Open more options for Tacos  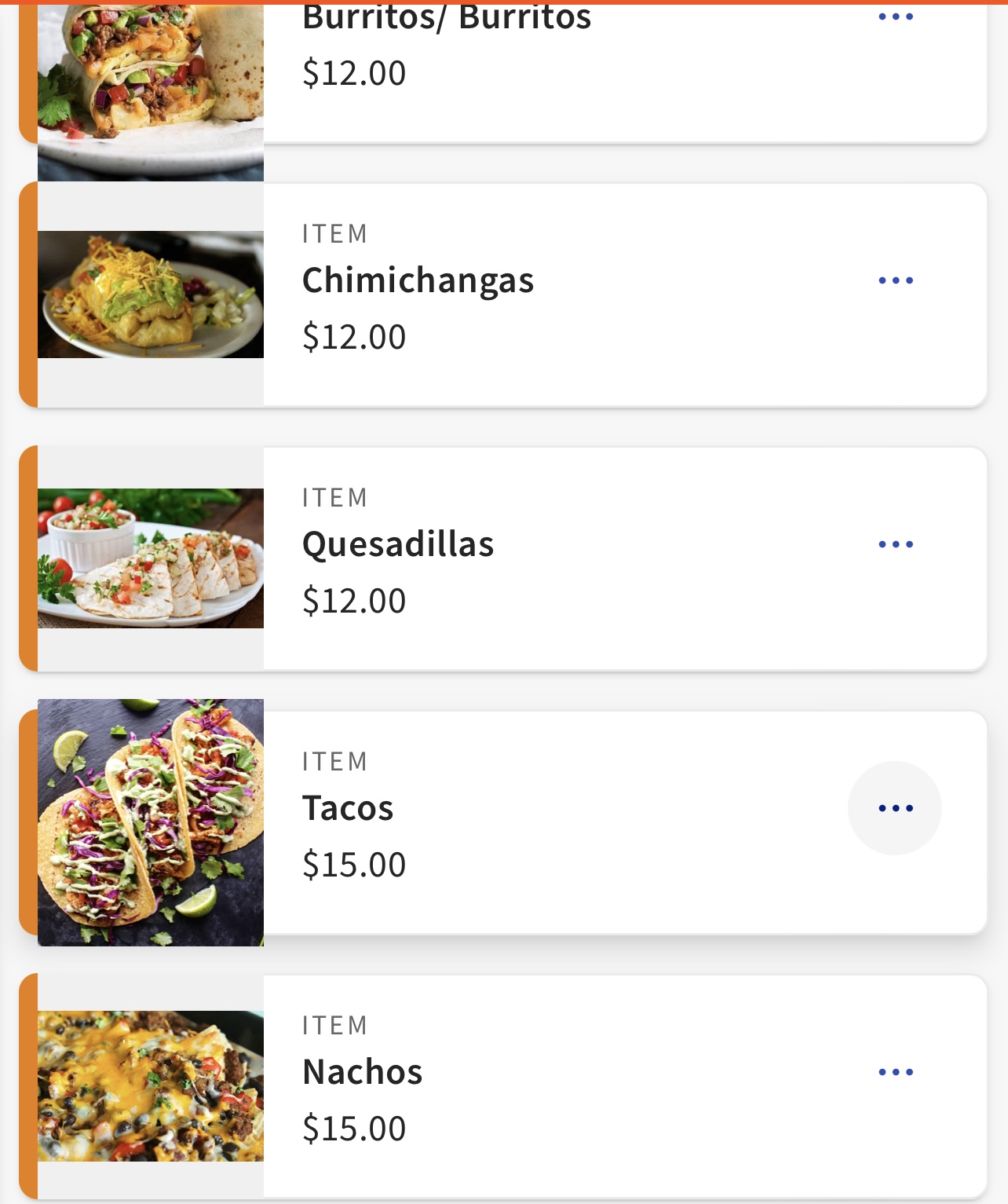click(x=895, y=808)
